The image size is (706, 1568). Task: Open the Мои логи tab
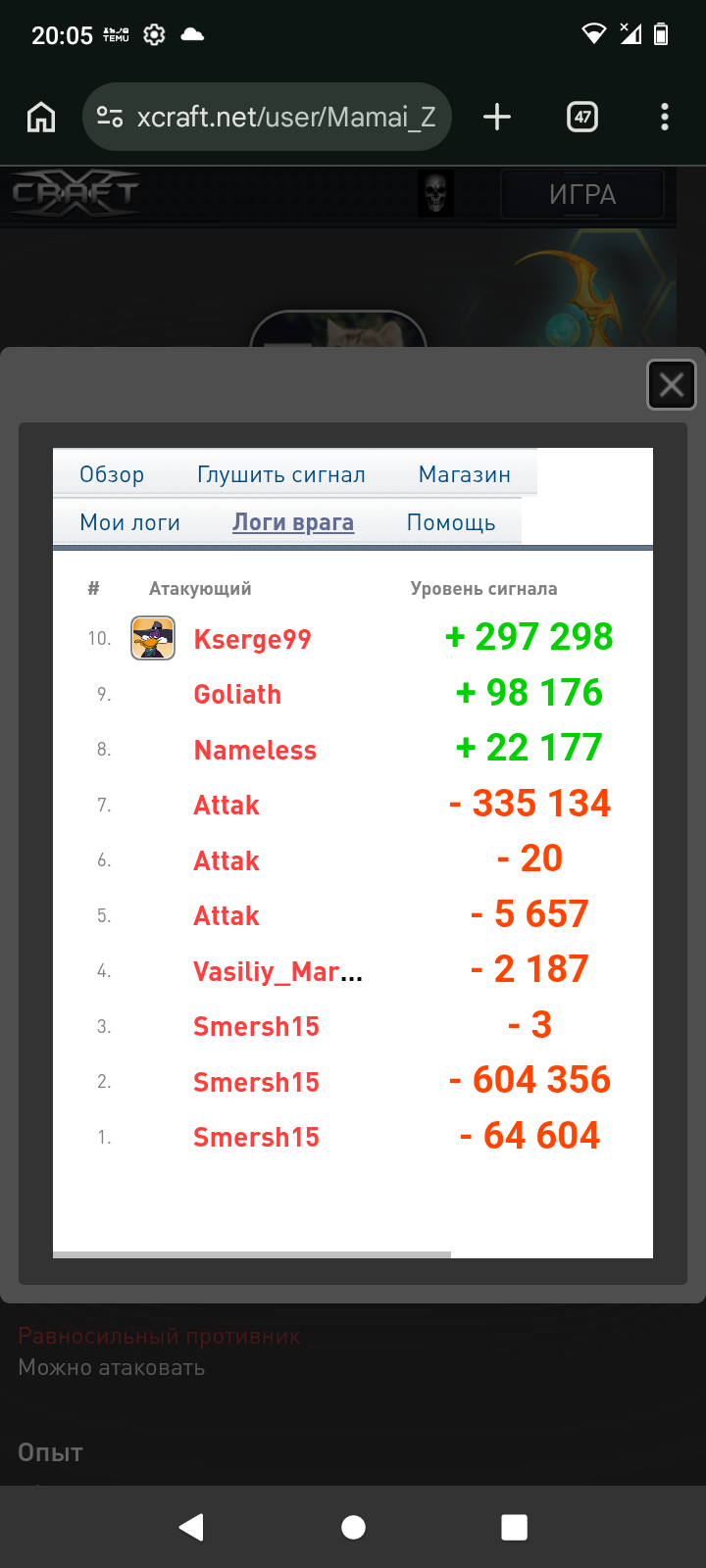pyautogui.click(x=130, y=522)
